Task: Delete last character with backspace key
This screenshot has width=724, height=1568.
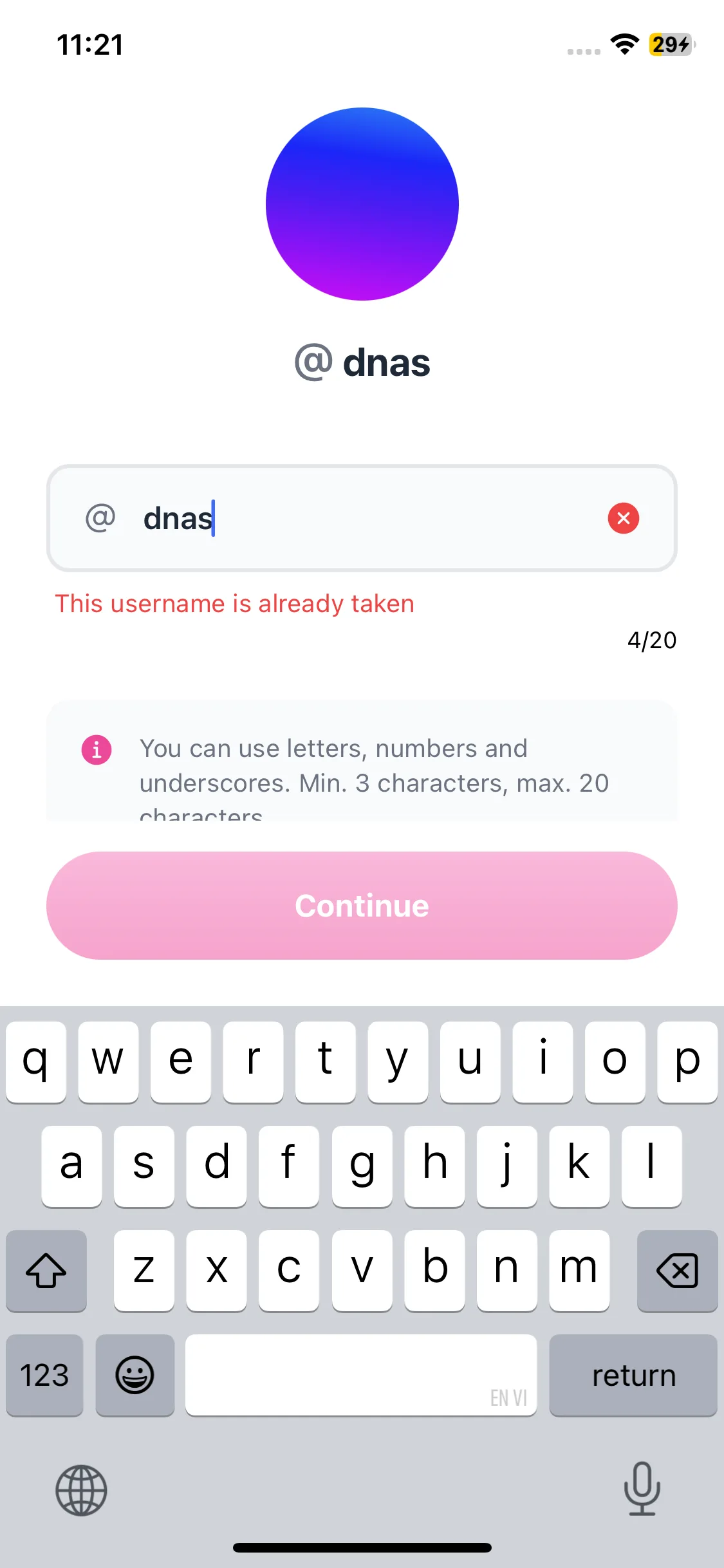Action: [x=677, y=1271]
